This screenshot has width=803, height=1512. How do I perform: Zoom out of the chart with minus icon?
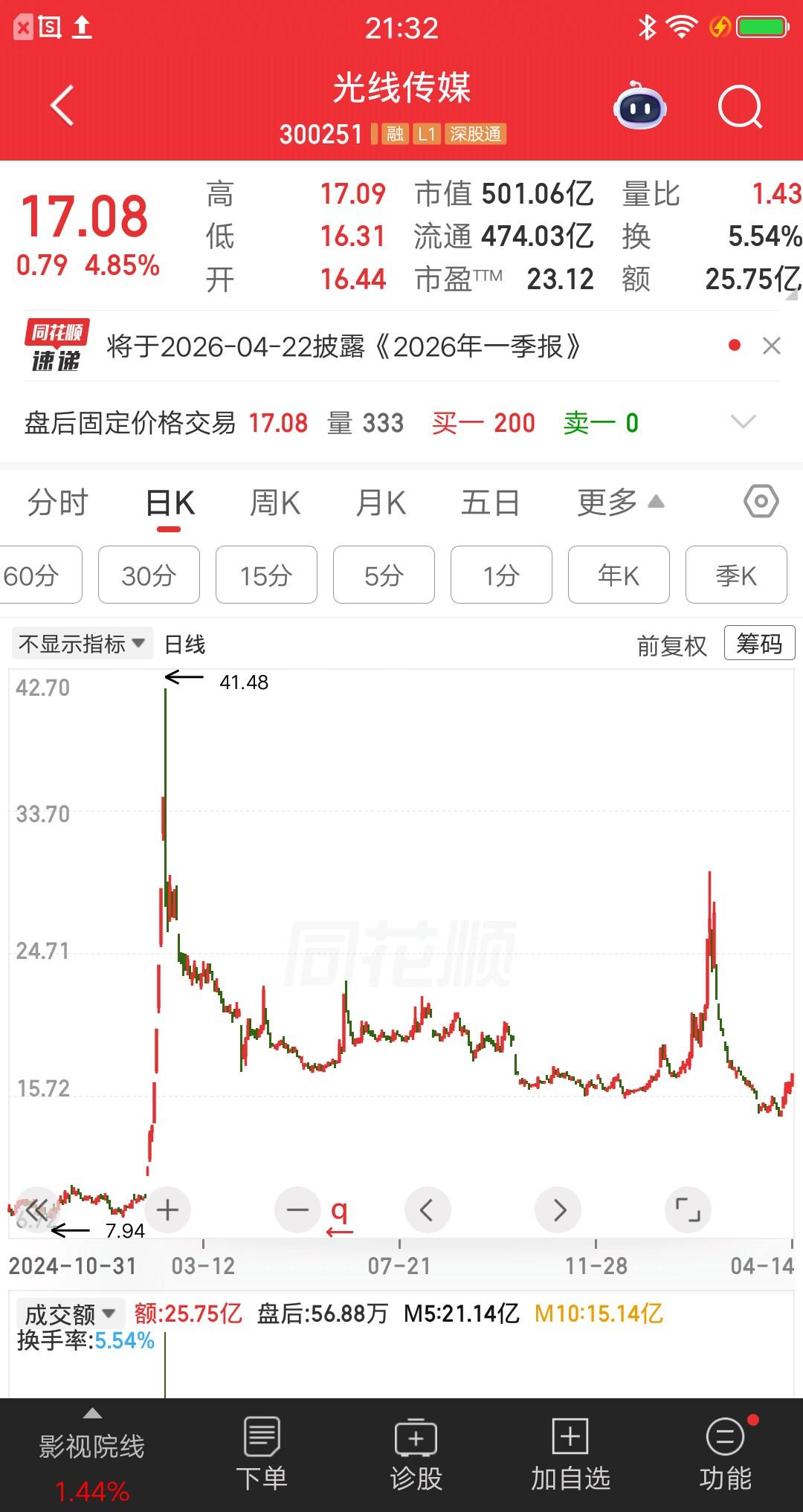pyautogui.click(x=297, y=1209)
